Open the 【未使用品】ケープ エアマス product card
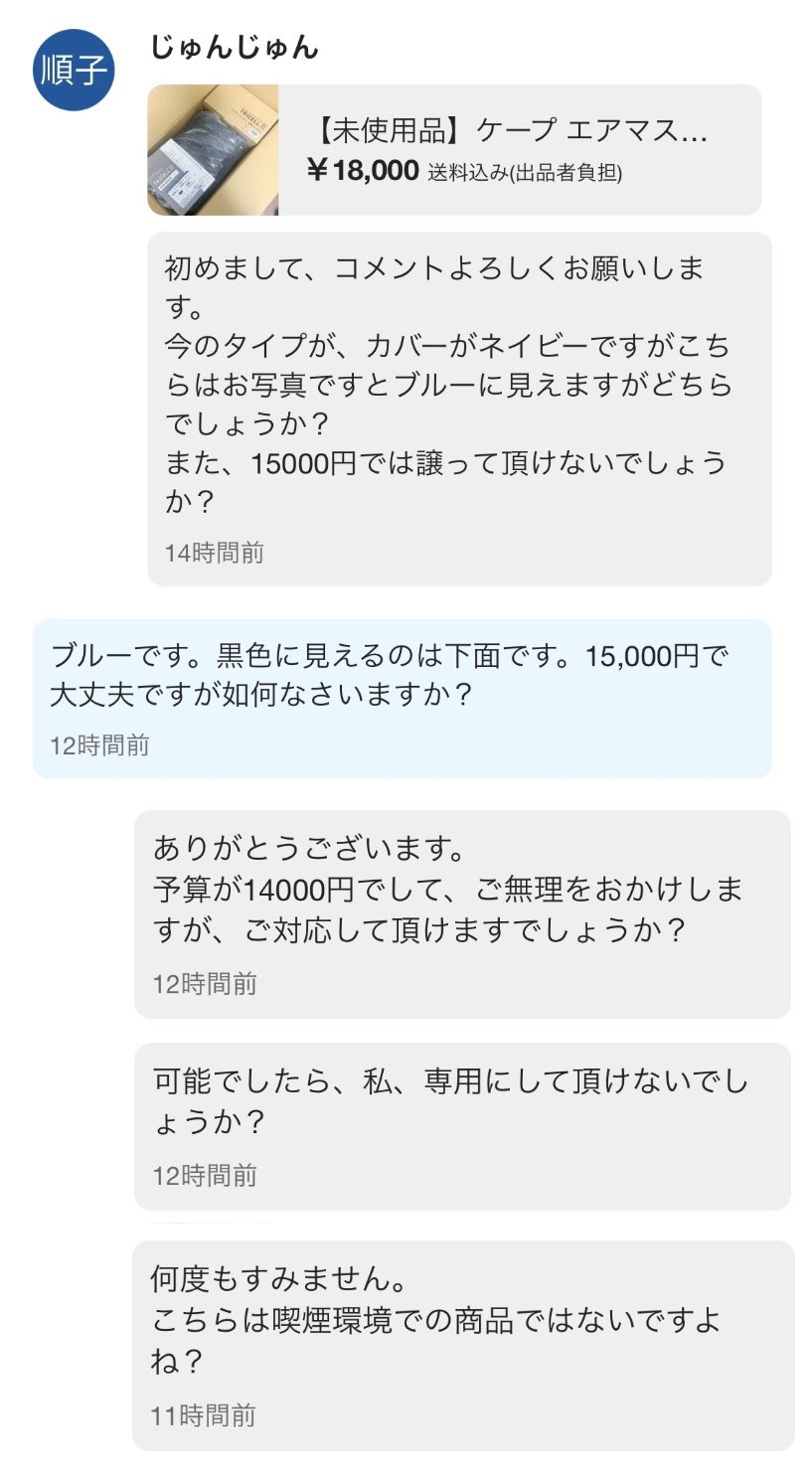Image resolution: width=812 pixels, height=1479 pixels. pyautogui.click(x=454, y=150)
